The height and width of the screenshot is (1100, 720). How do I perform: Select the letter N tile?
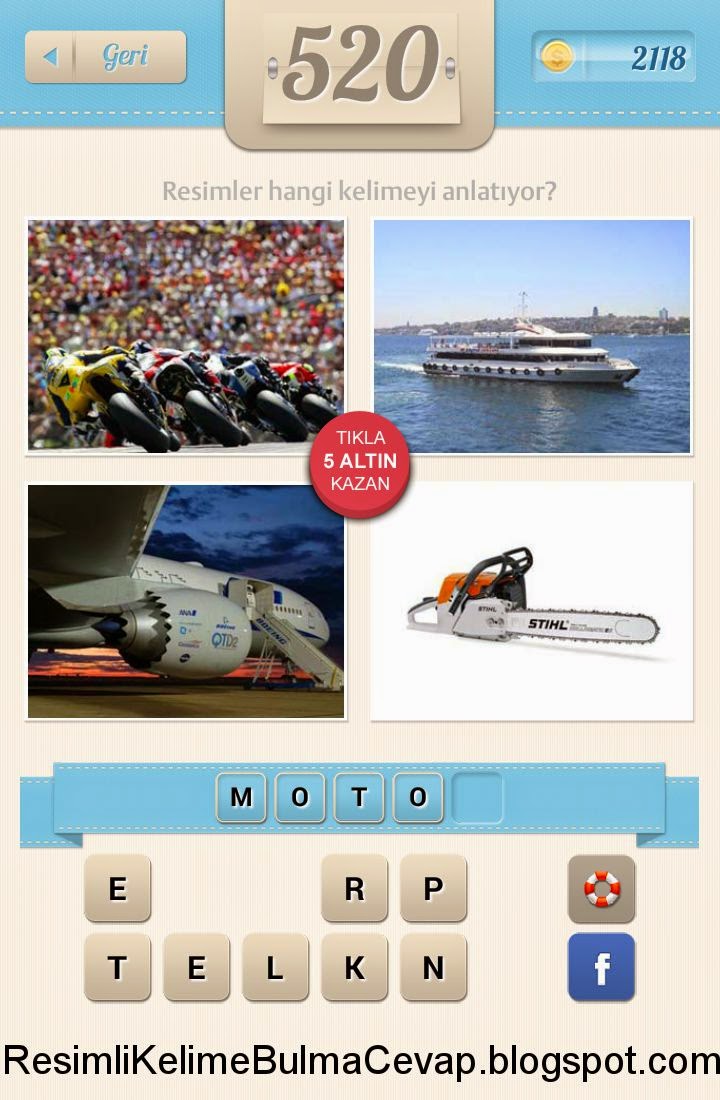(433, 967)
